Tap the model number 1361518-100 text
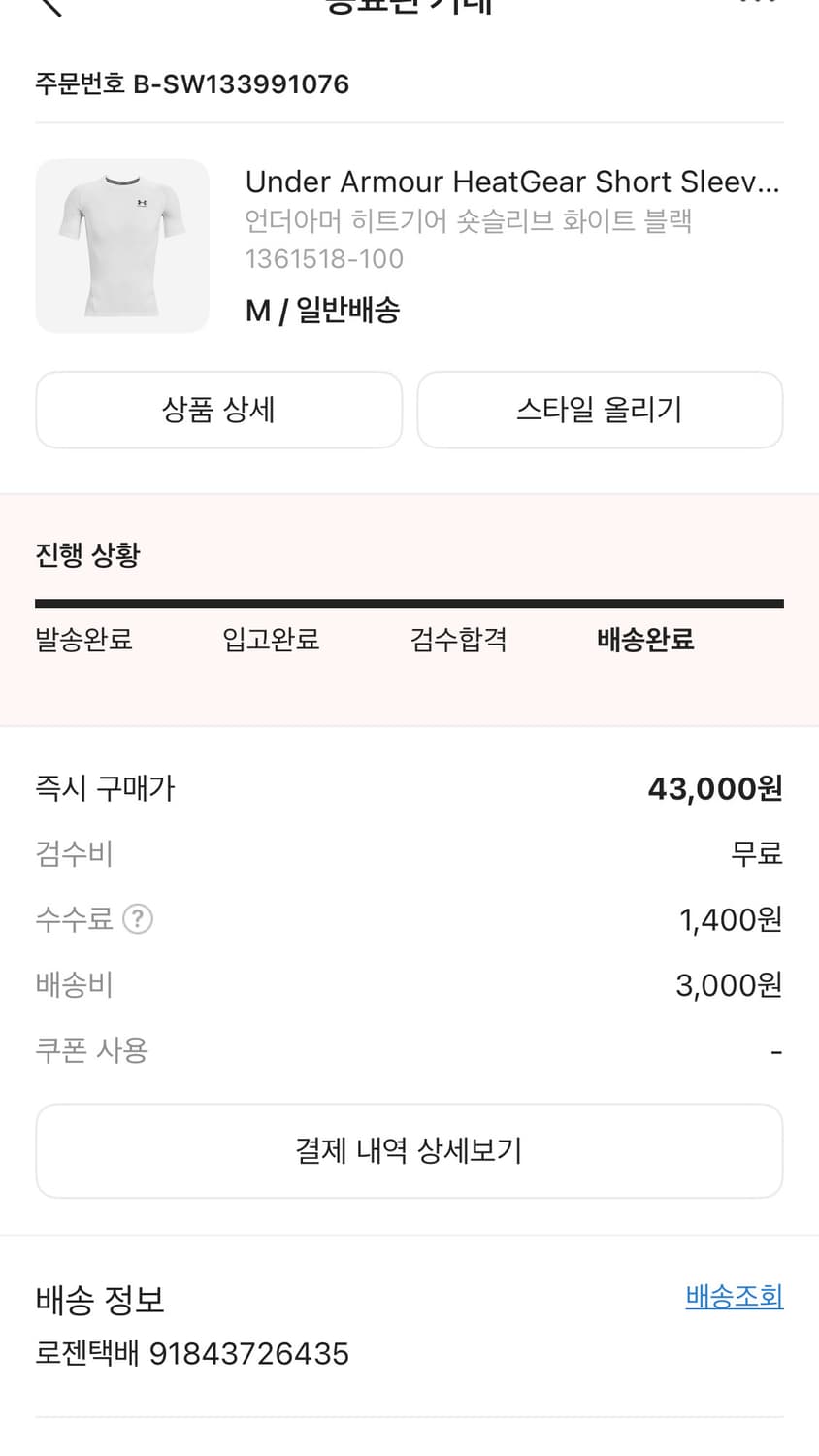 click(x=325, y=258)
